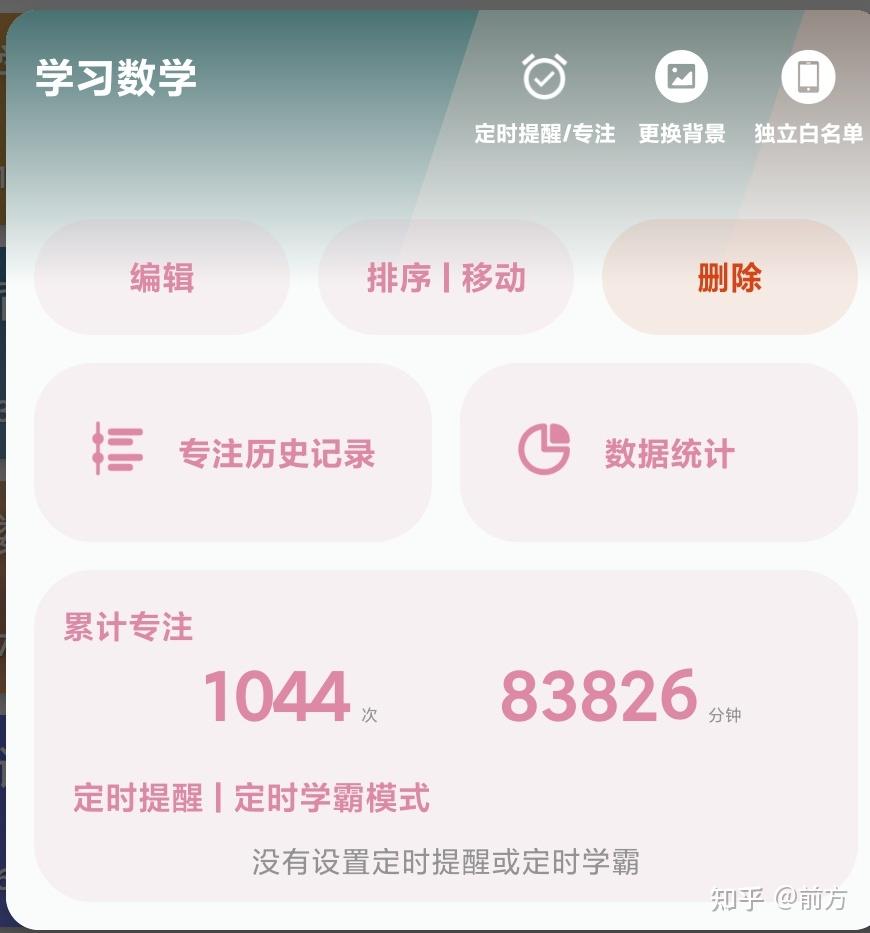This screenshot has height=933, width=870.
Task: Open the 独立白名单 whitelist
Action: pyautogui.click(x=808, y=78)
